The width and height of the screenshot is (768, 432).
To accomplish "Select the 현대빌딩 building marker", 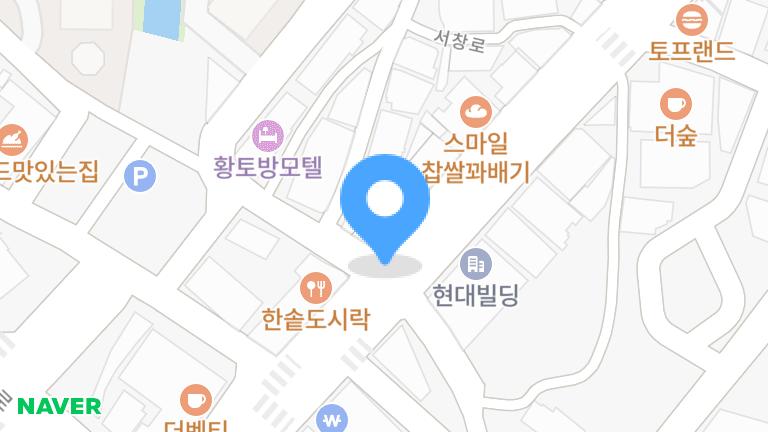I will pyautogui.click(x=475, y=265).
